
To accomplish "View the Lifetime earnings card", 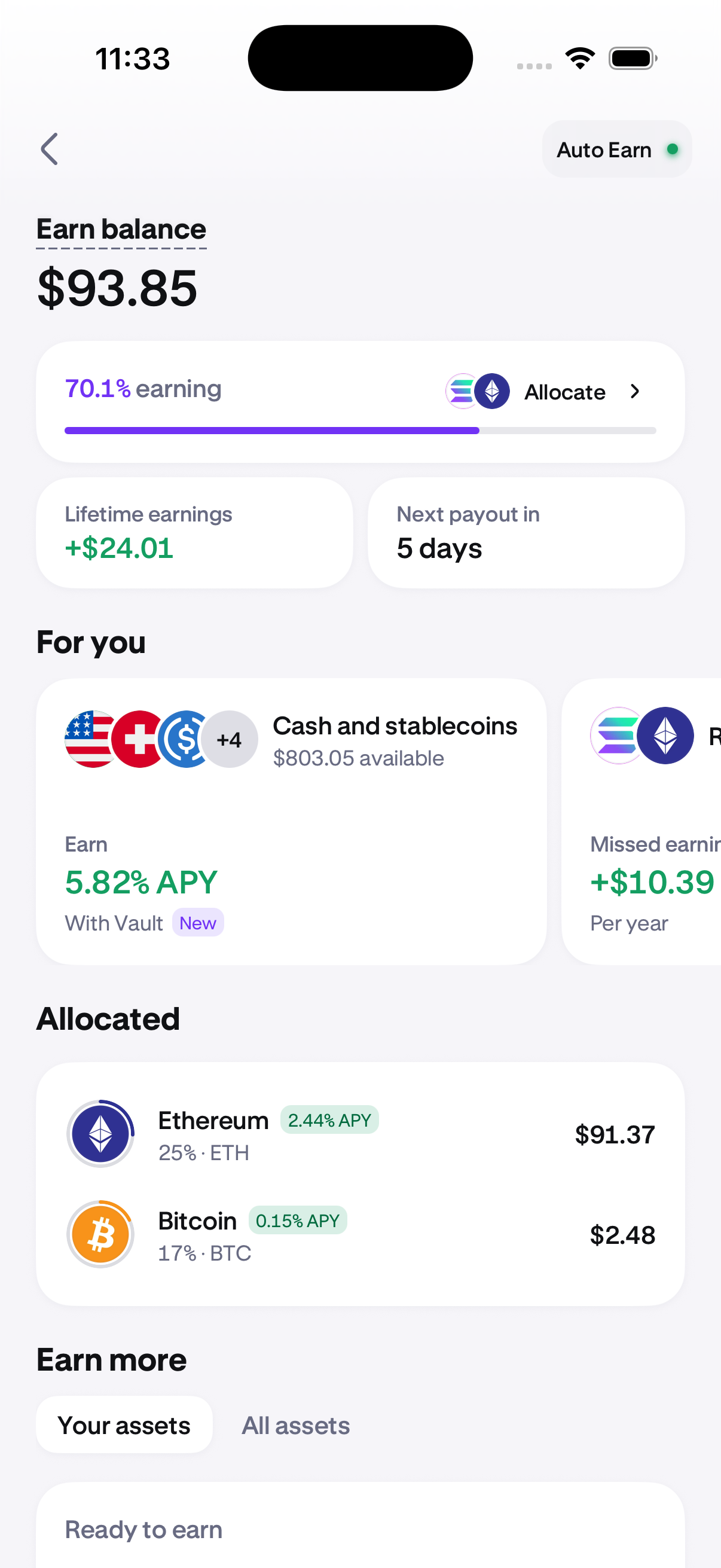I will [x=195, y=533].
